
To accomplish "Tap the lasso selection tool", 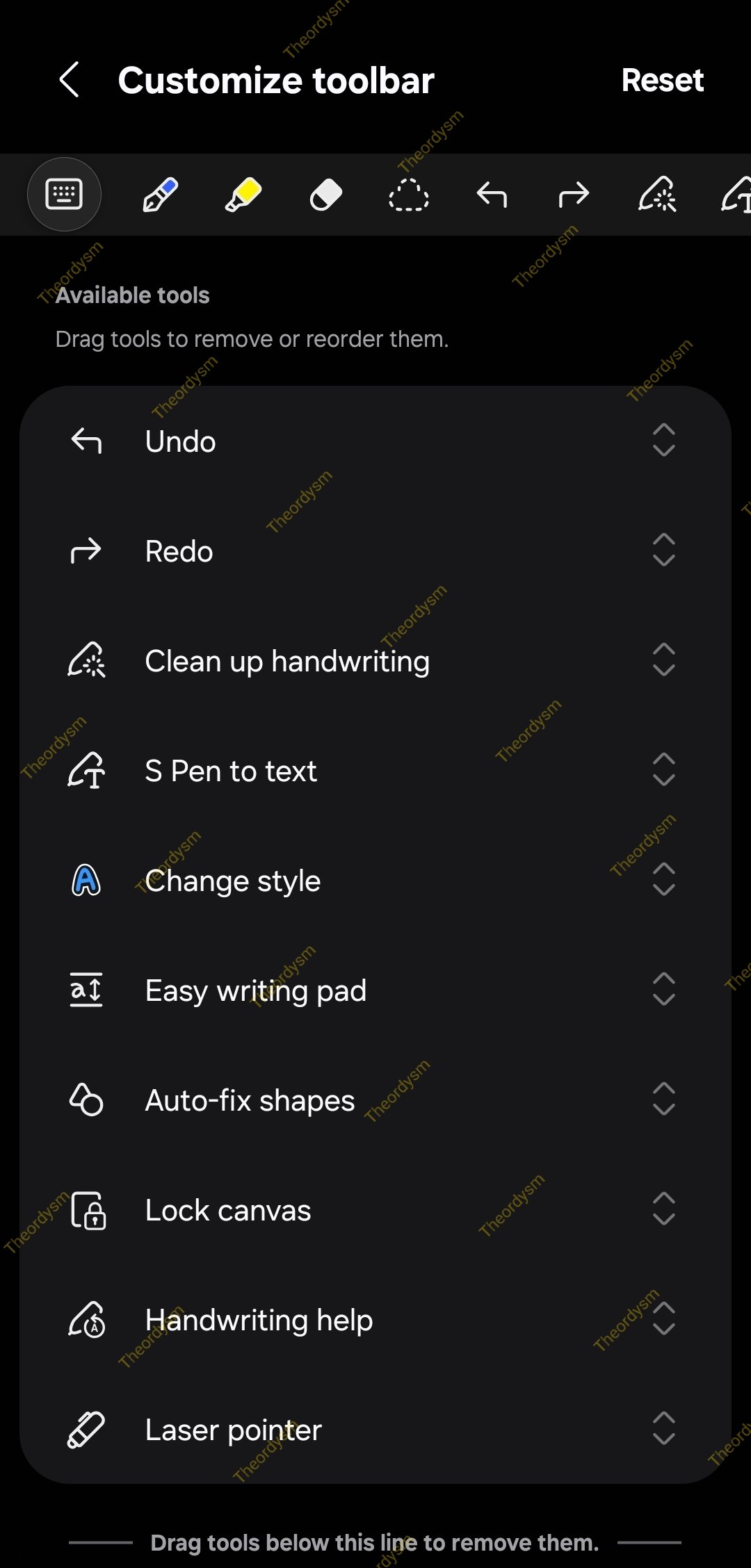I will [x=409, y=195].
